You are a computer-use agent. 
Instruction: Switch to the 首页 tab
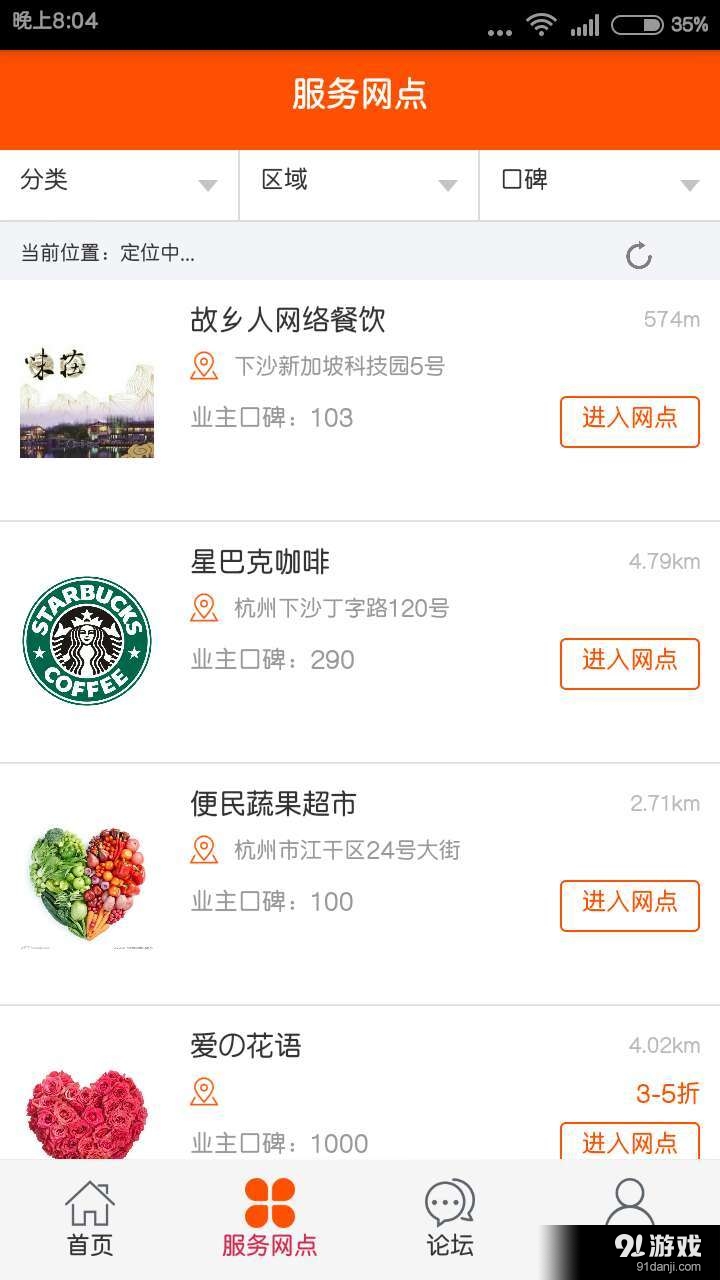89,1215
